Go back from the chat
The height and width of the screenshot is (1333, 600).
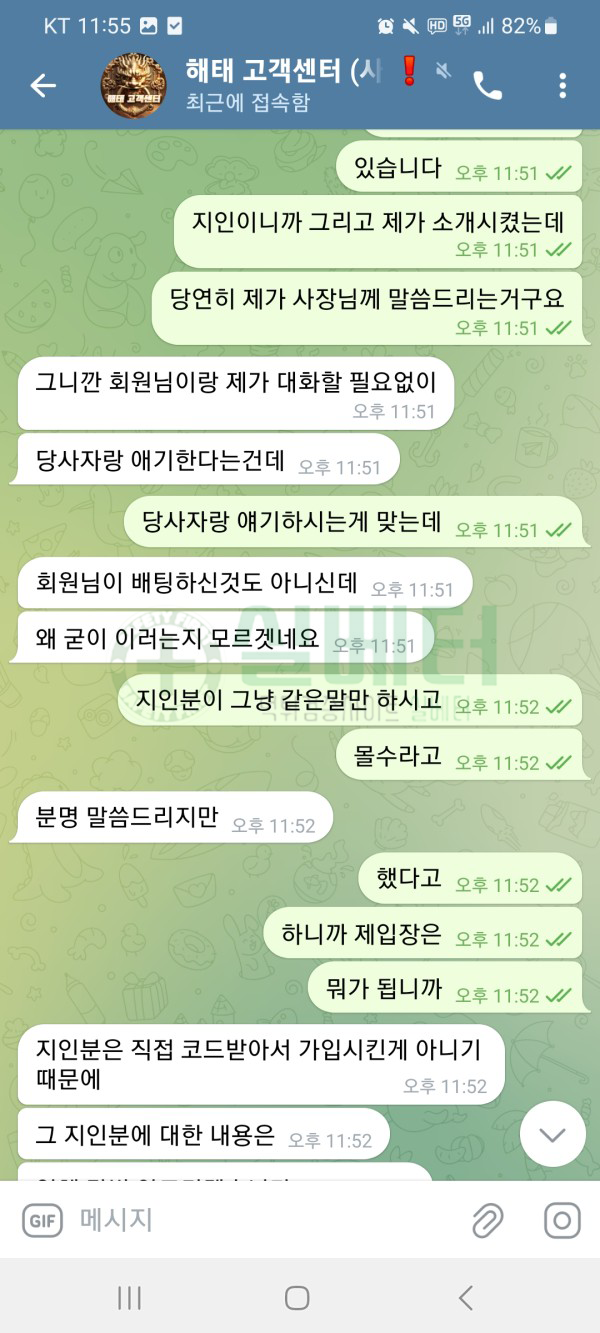[43, 86]
